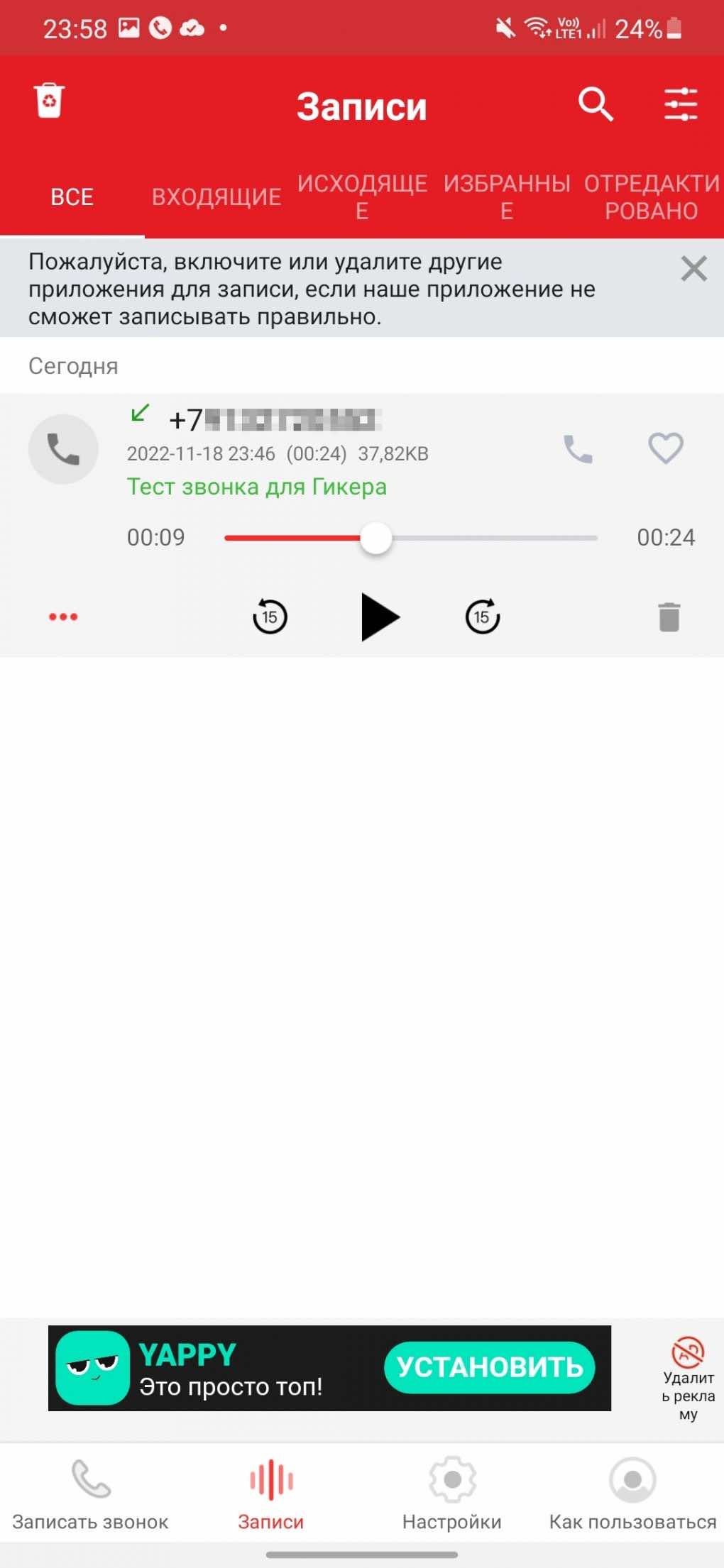Rewind the recording 15 seconds
This screenshot has height=1568, width=724.
tap(270, 617)
